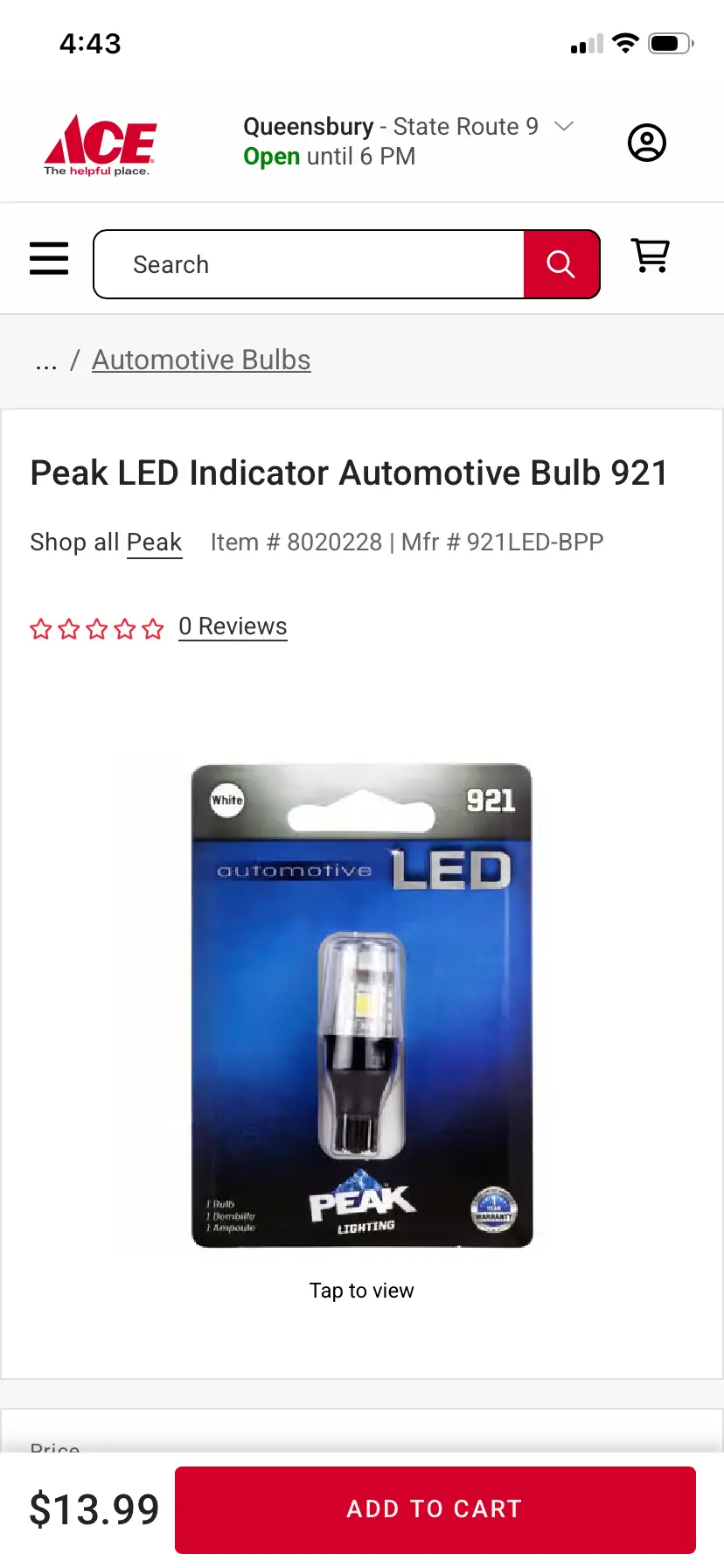Tap the Search text field
Image resolution: width=724 pixels, height=1568 pixels.
[310, 264]
